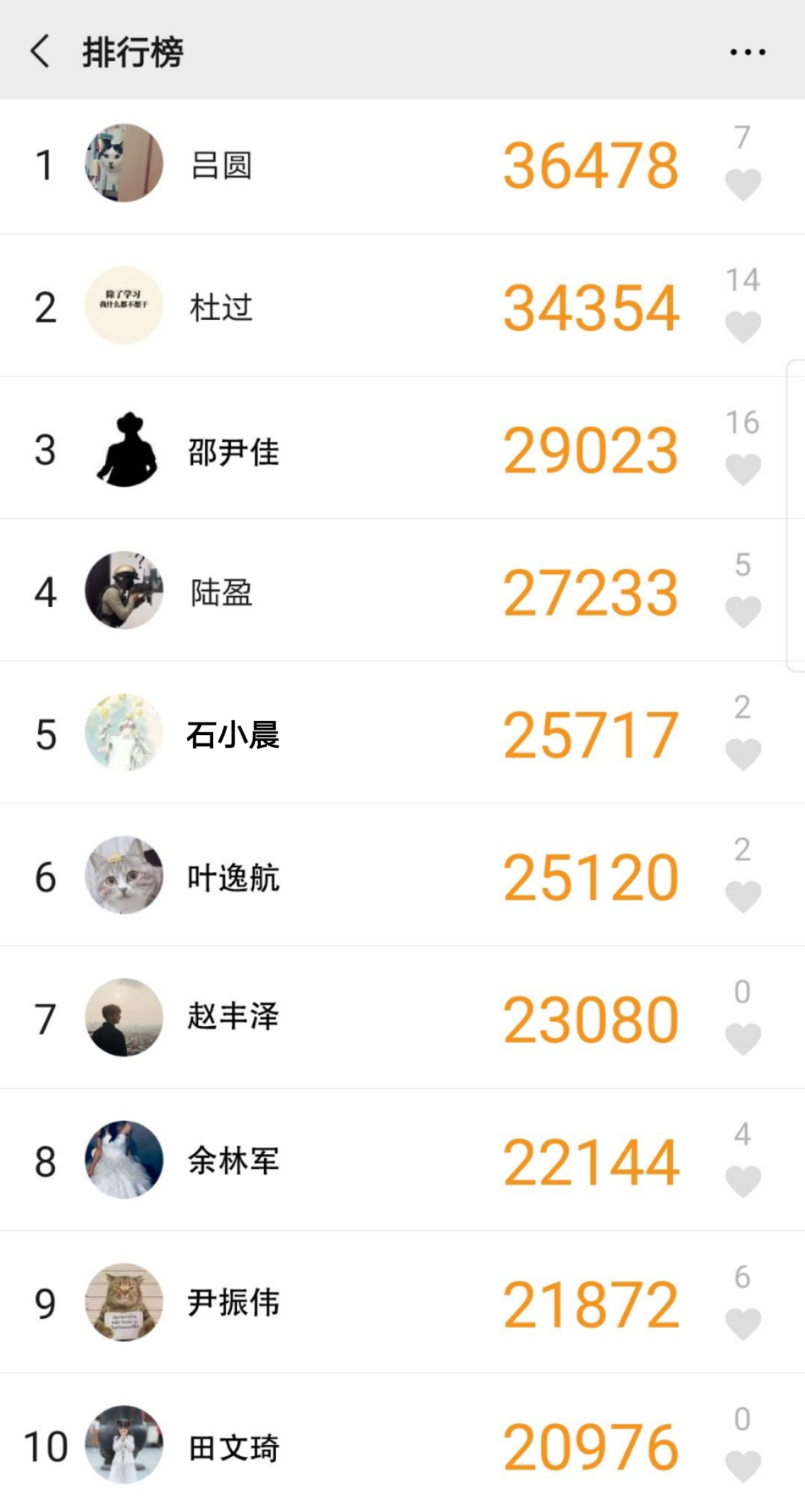Tap the heart for 田文琦

(x=742, y=1466)
